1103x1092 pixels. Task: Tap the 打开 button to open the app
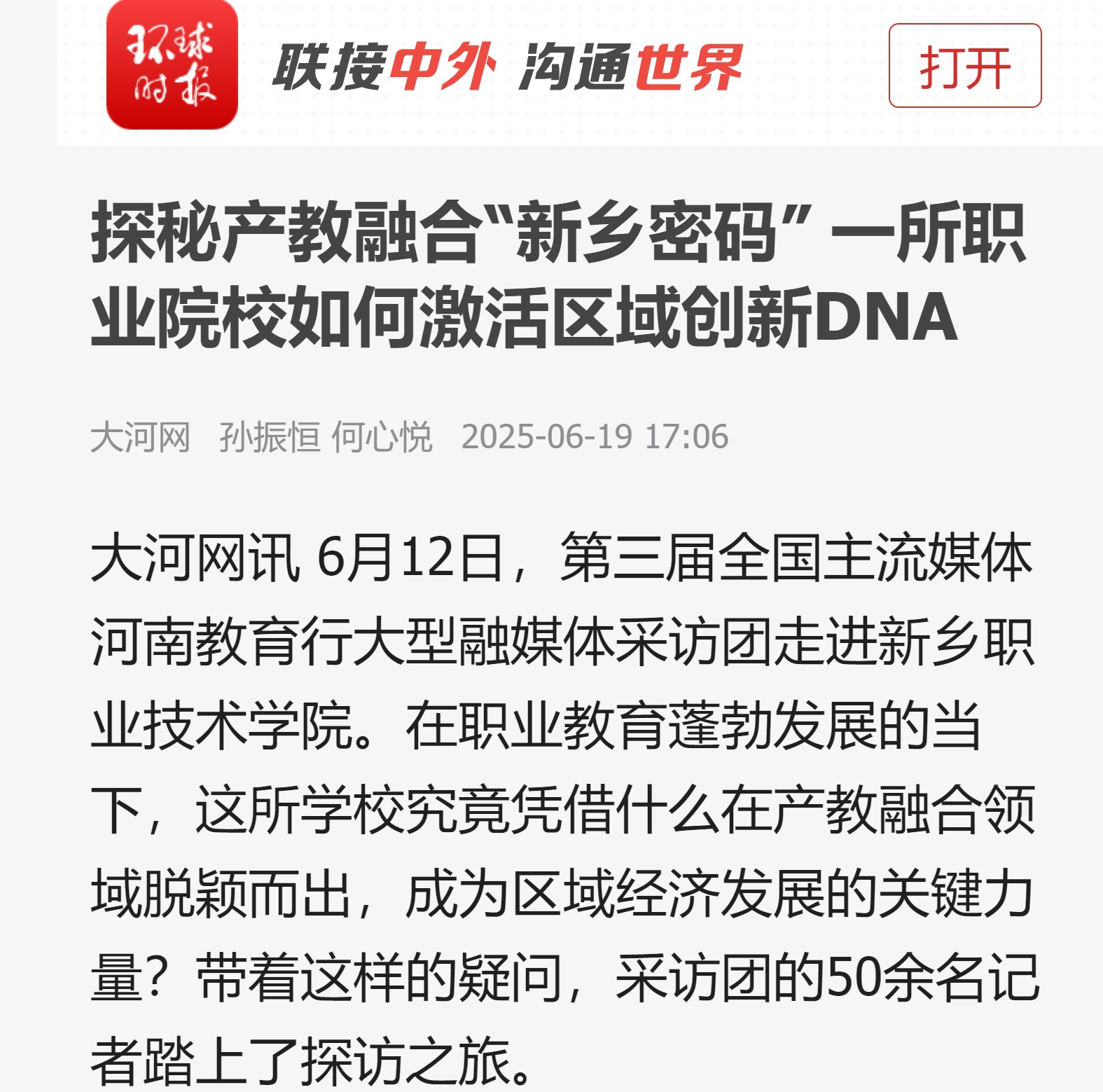pyautogui.click(x=964, y=66)
